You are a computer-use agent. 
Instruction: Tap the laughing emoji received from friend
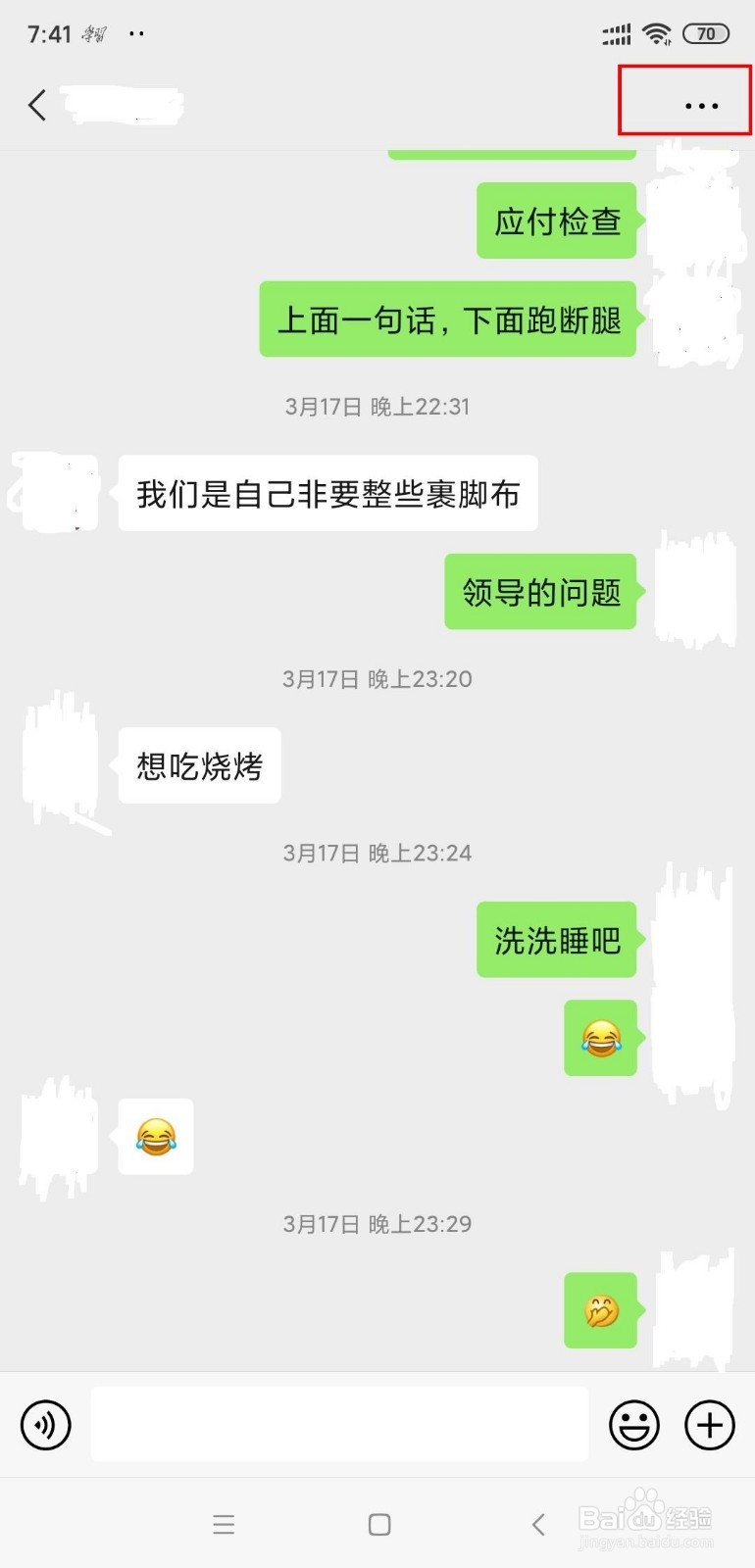[154, 1136]
